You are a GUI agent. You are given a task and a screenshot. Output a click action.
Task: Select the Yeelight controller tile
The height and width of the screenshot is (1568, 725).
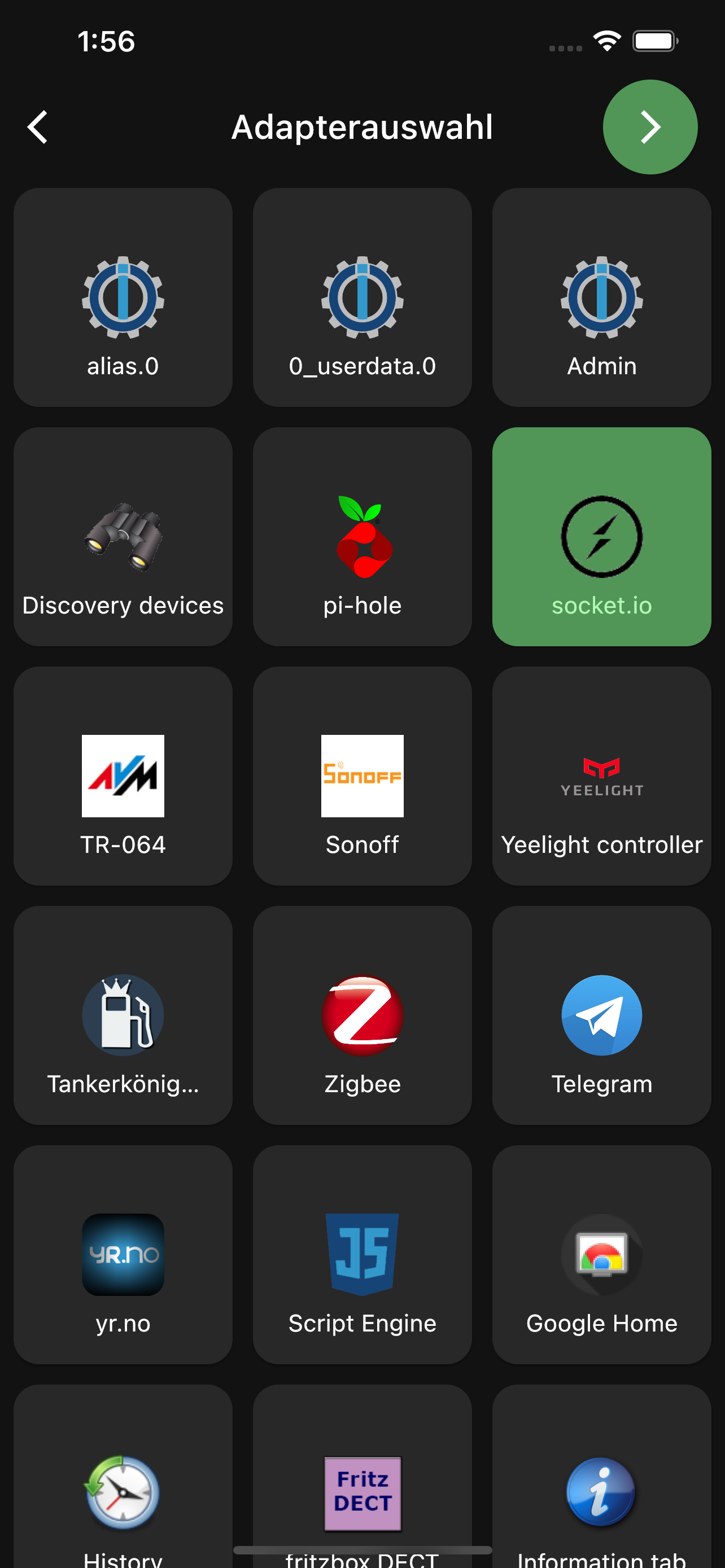[601, 776]
